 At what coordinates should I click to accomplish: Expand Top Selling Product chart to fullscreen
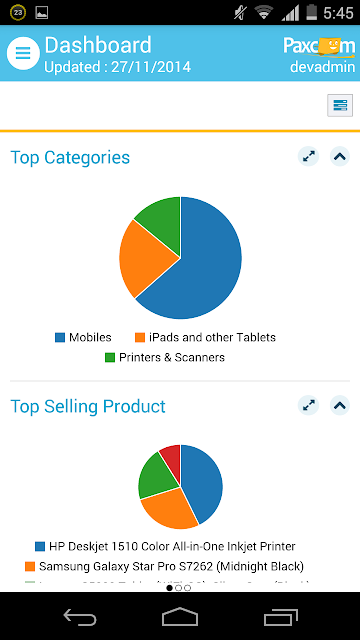click(x=308, y=405)
